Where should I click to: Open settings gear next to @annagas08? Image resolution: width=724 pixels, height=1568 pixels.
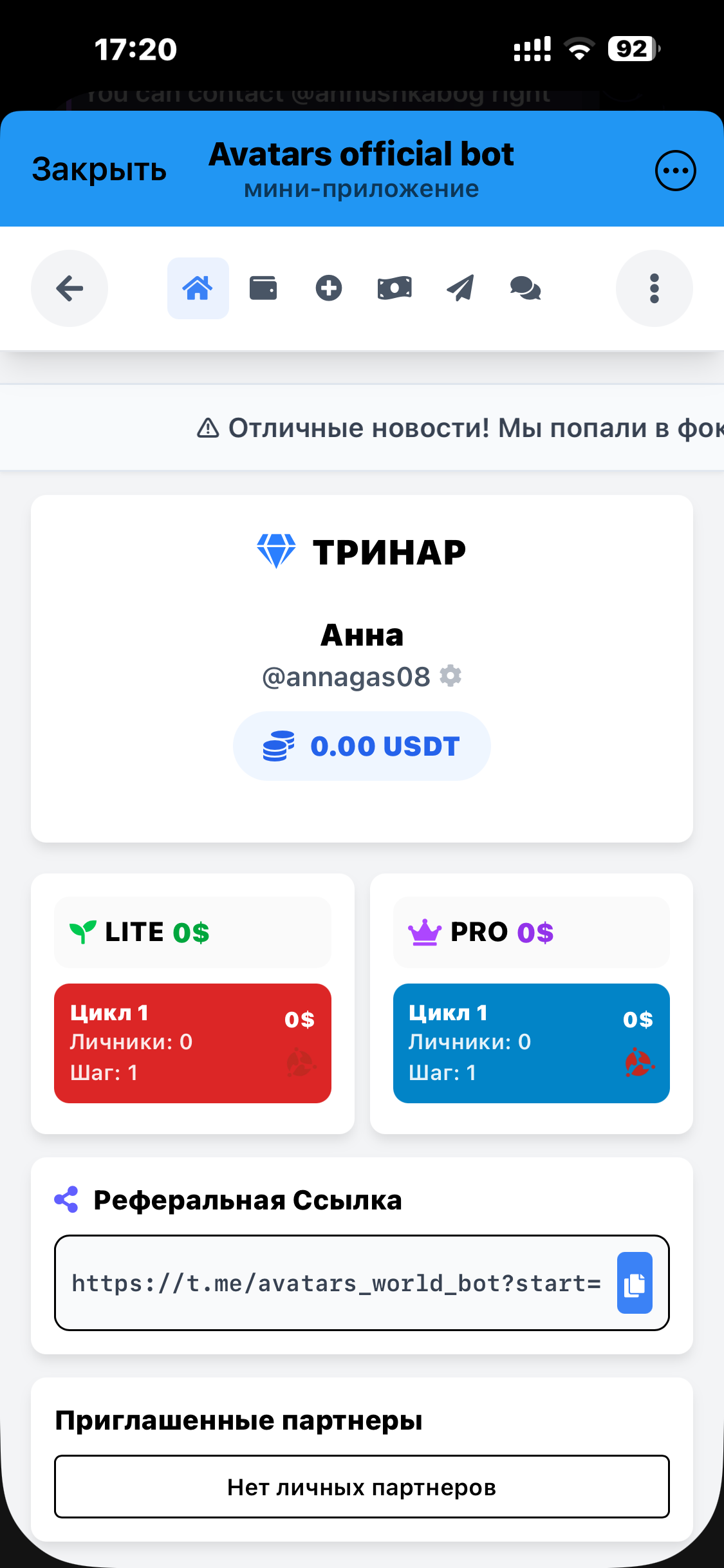coord(450,676)
